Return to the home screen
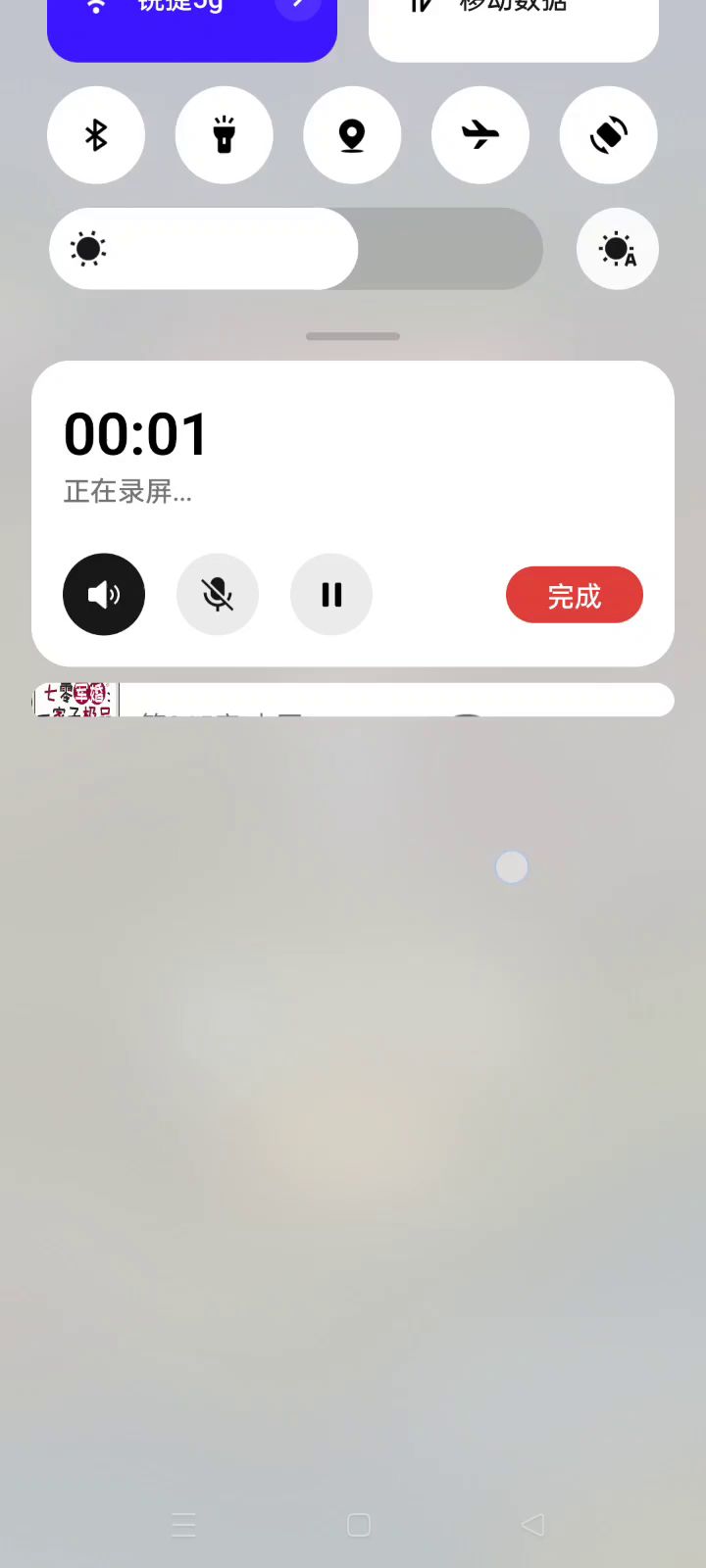This screenshot has height=1568, width=706. pyautogui.click(x=359, y=1525)
